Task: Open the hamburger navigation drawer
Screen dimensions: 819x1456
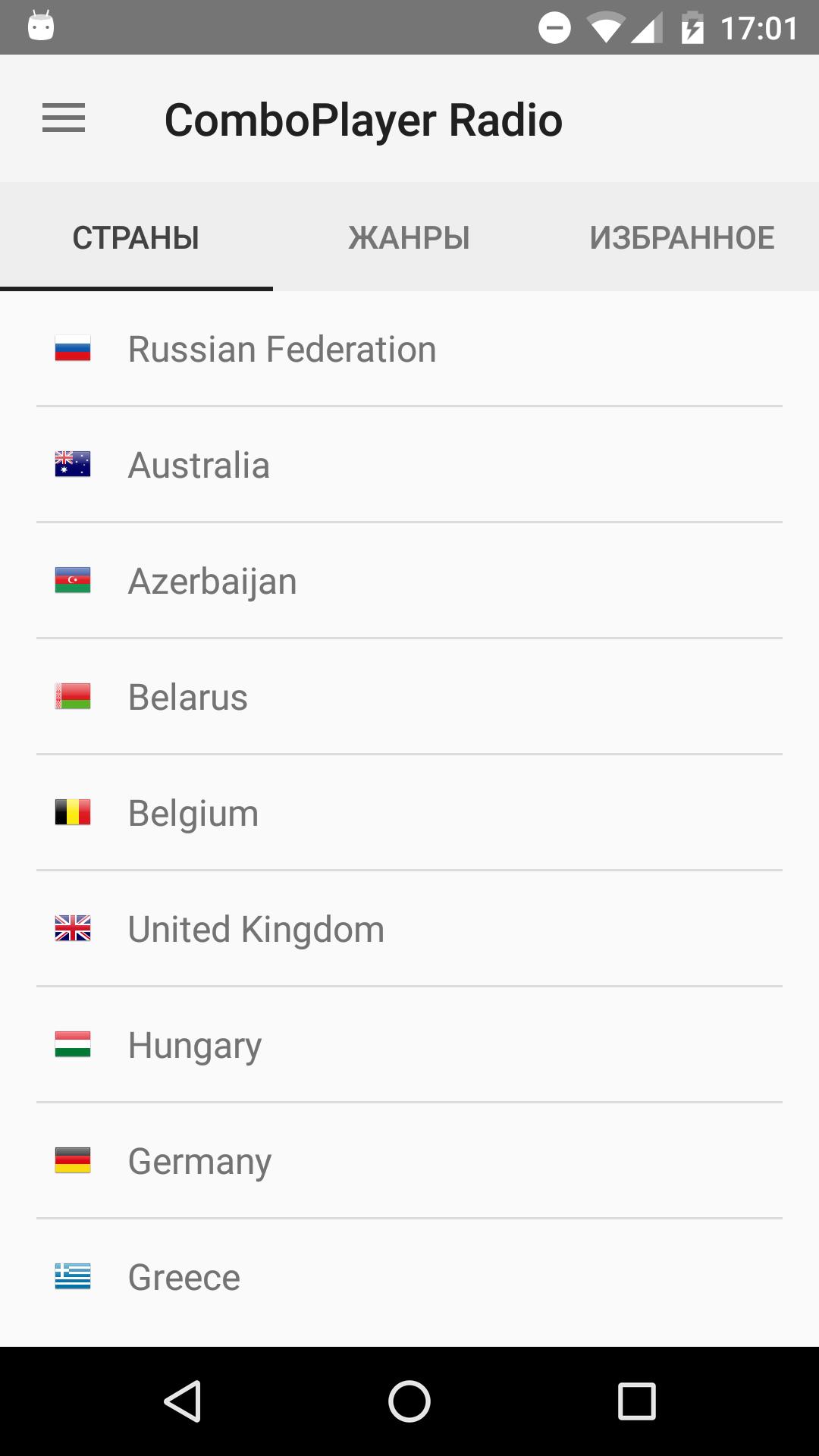Action: [x=64, y=118]
